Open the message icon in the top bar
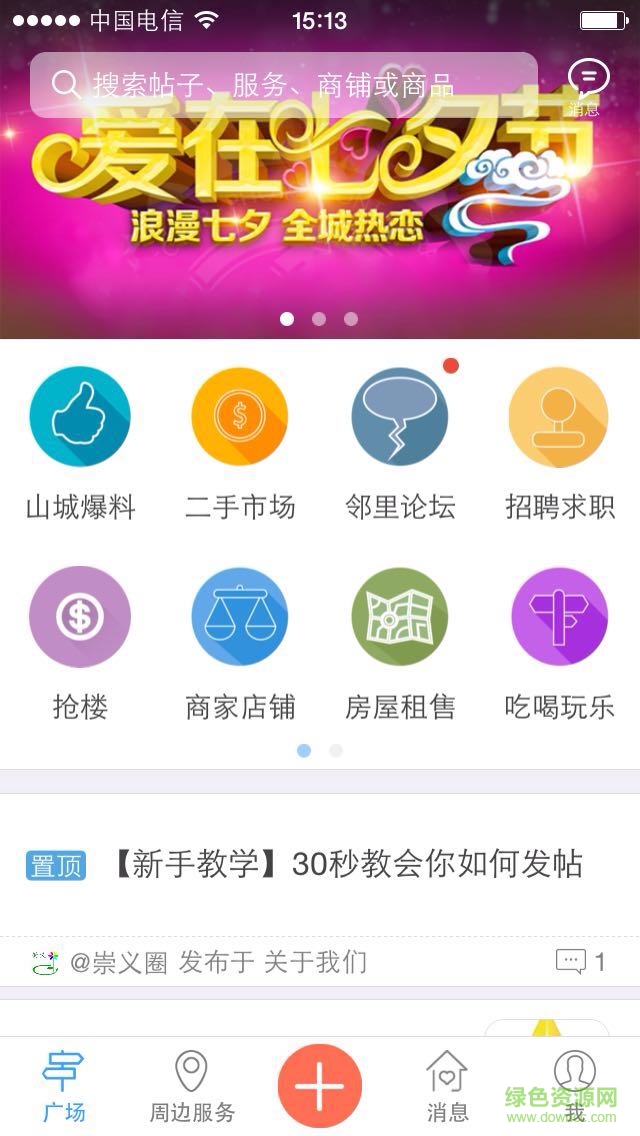The height and width of the screenshot is (1136, 640). coord(587,82)
